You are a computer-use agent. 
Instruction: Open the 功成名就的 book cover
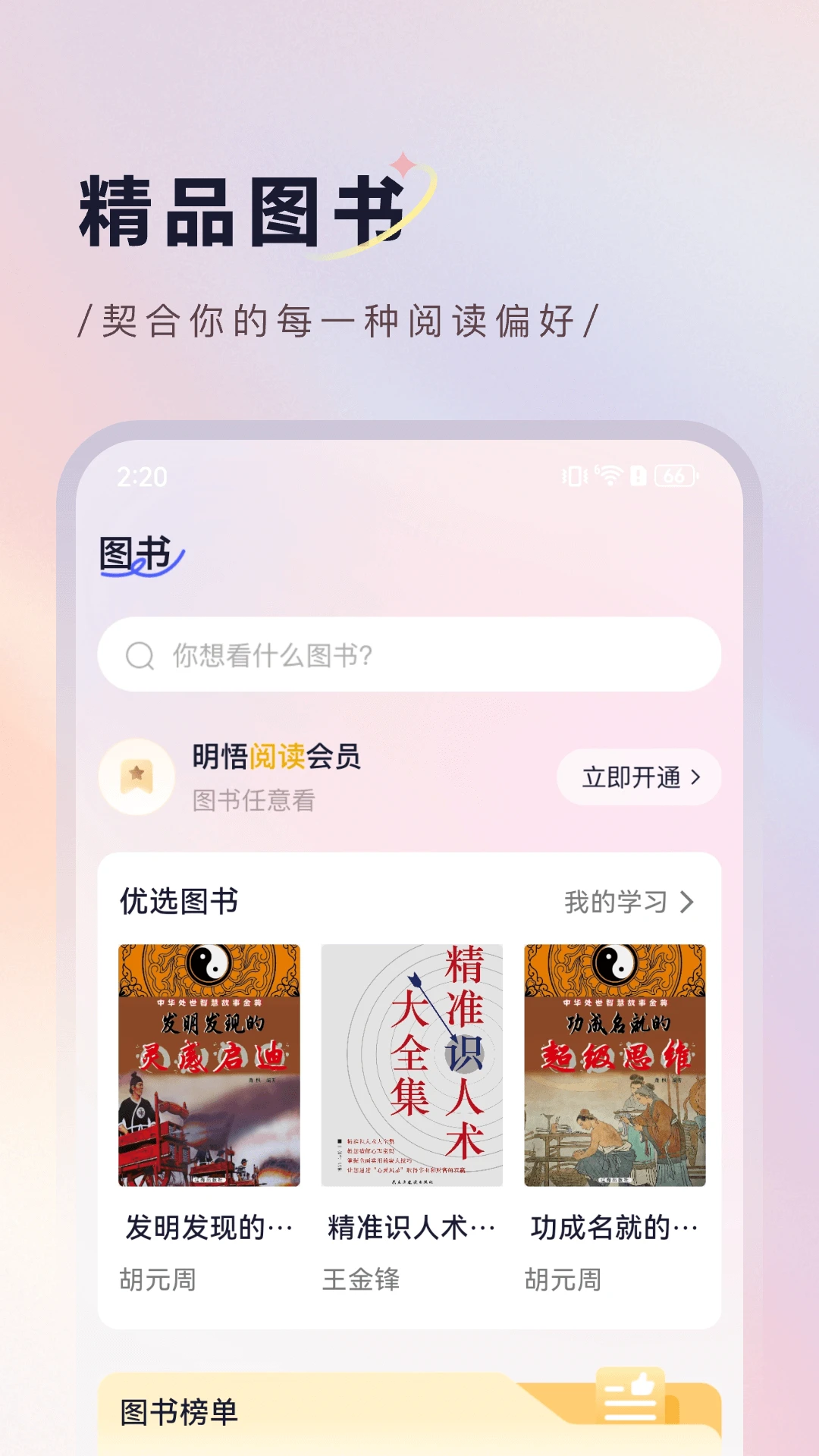coord(614,1065)
